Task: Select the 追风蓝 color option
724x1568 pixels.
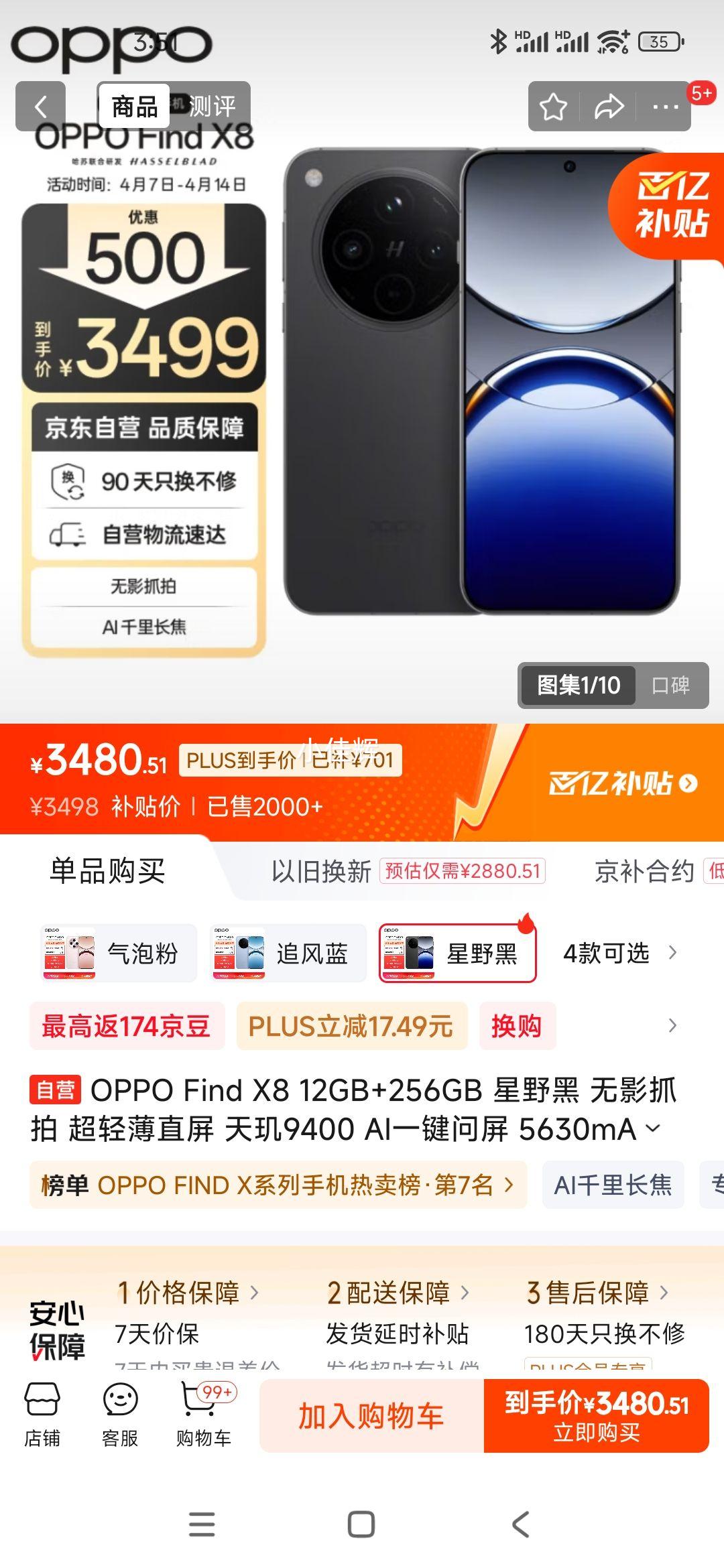Action: 288,953
